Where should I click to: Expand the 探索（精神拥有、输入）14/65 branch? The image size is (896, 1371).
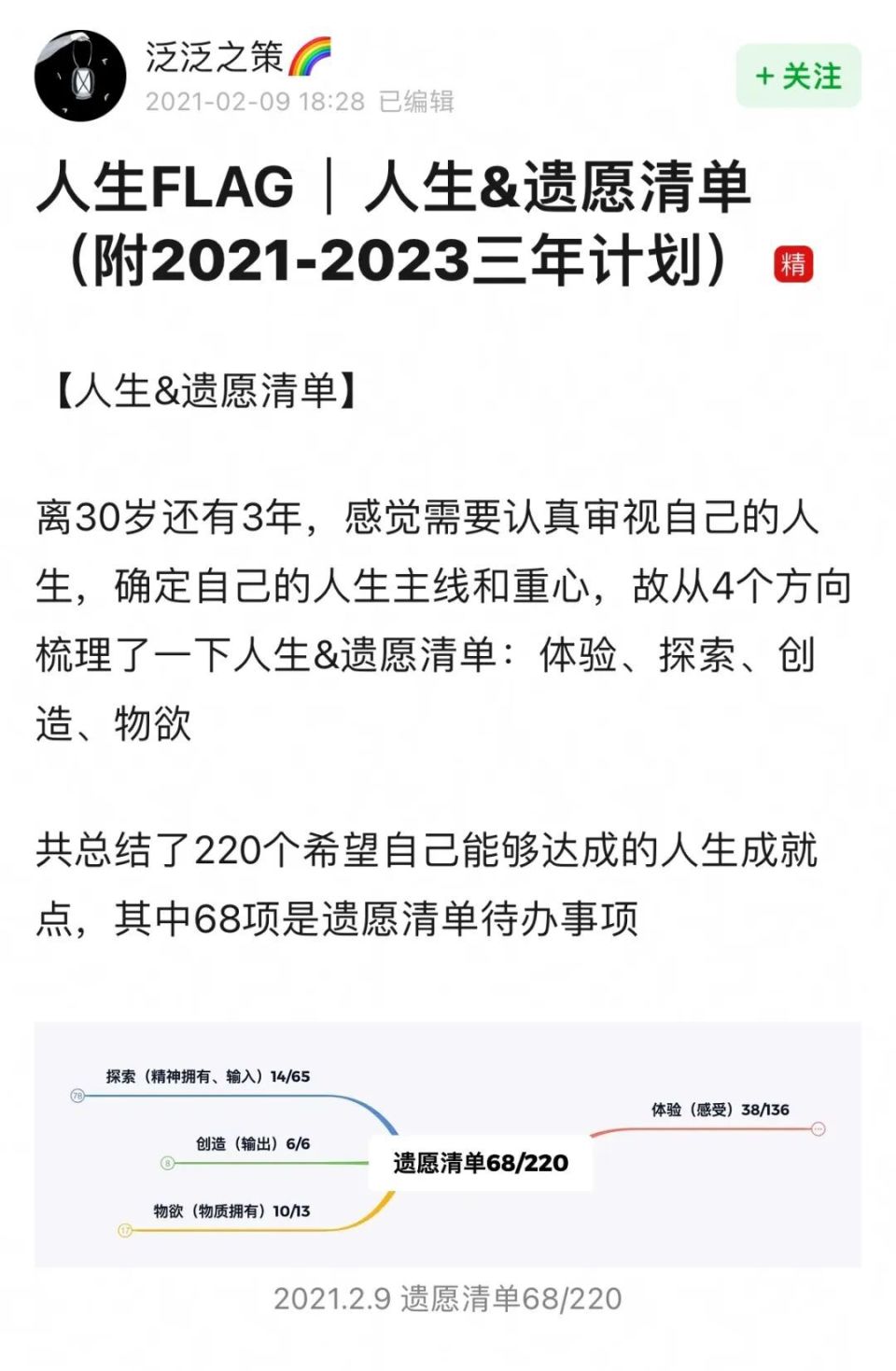(210, 1075)
